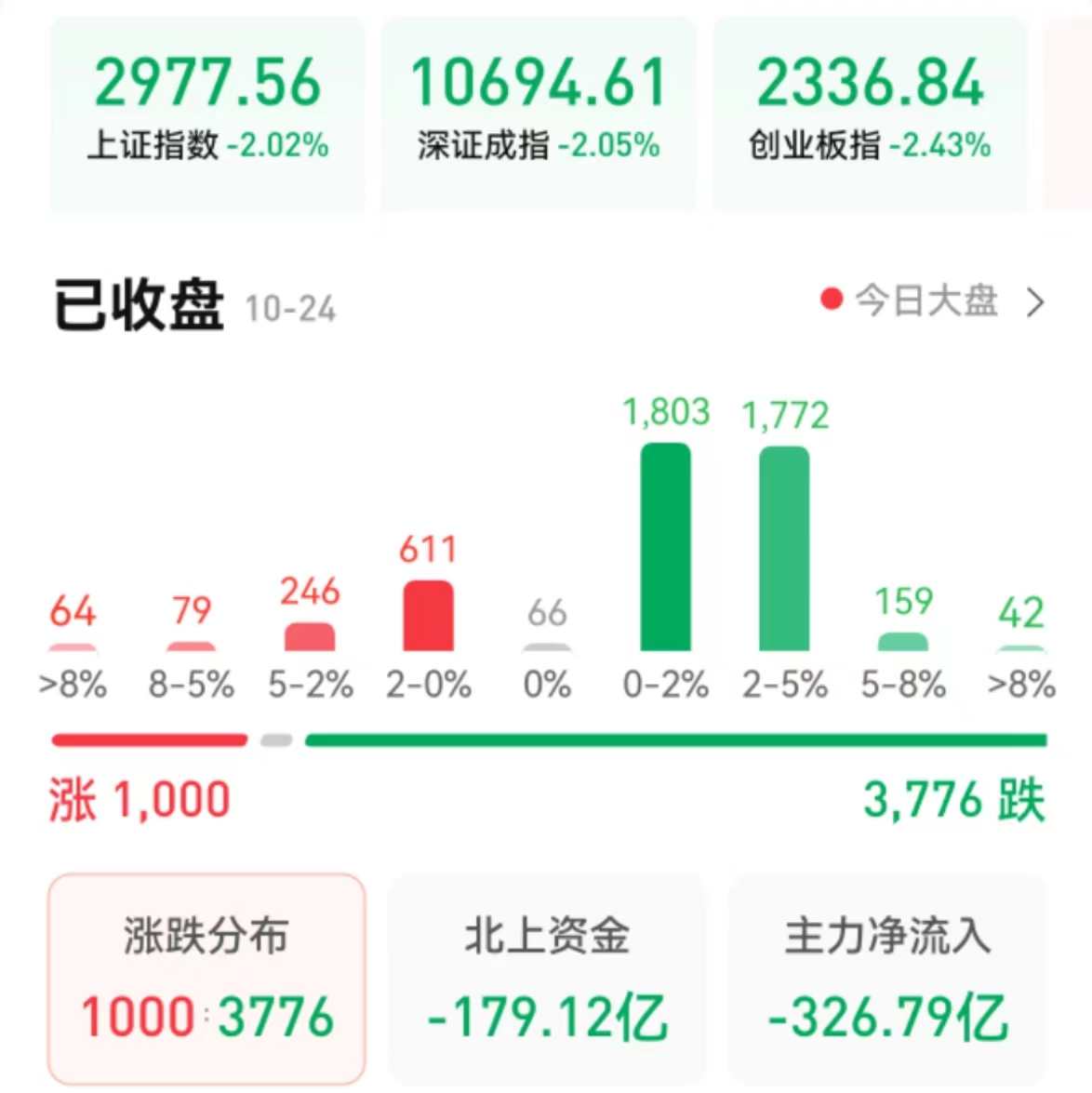Switch to the 北上资金 tab
Viewport: 1092px width, 1093px height.
[x=547, y=978]
